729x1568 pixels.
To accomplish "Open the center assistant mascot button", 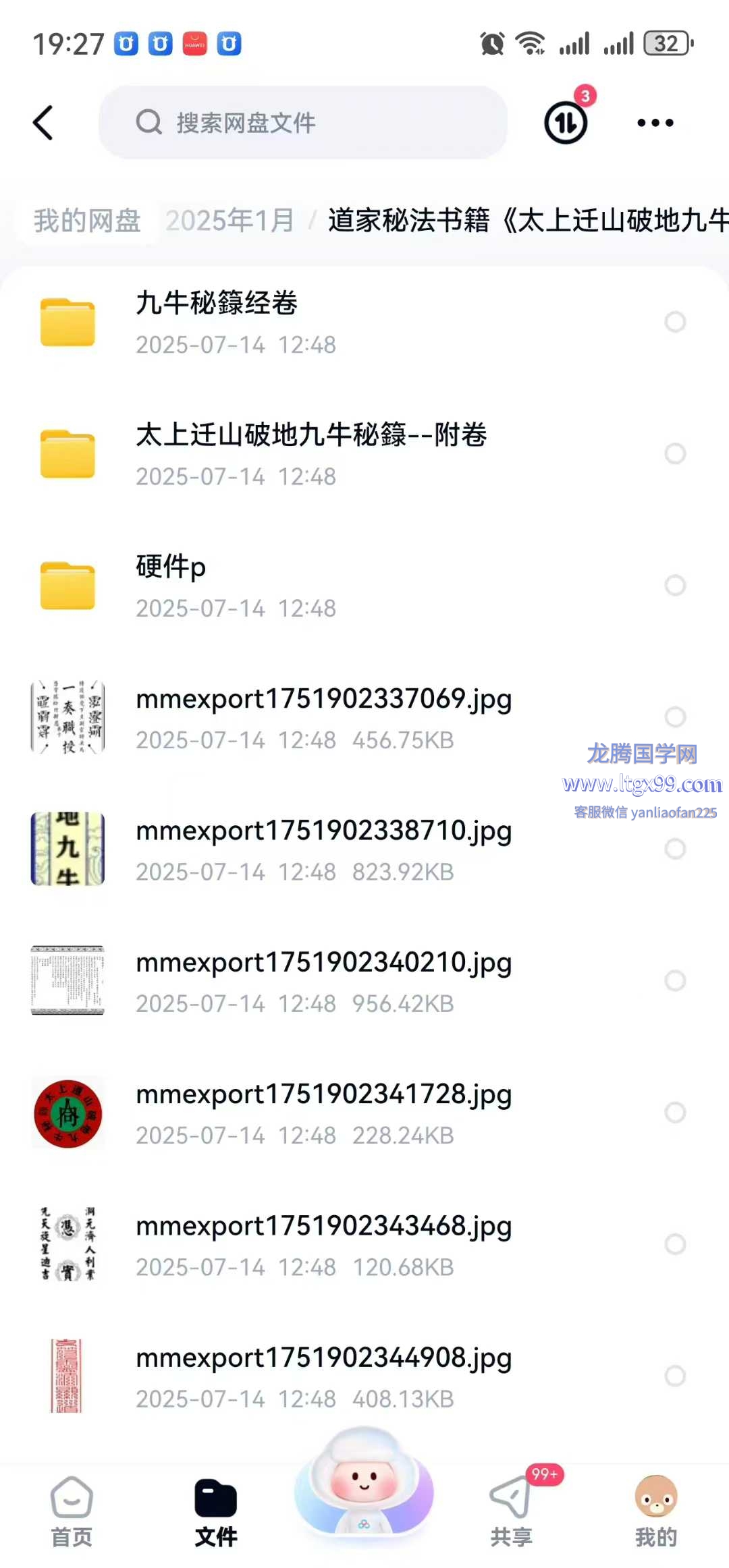I will pyautogui.click(x=364, y=1484).
